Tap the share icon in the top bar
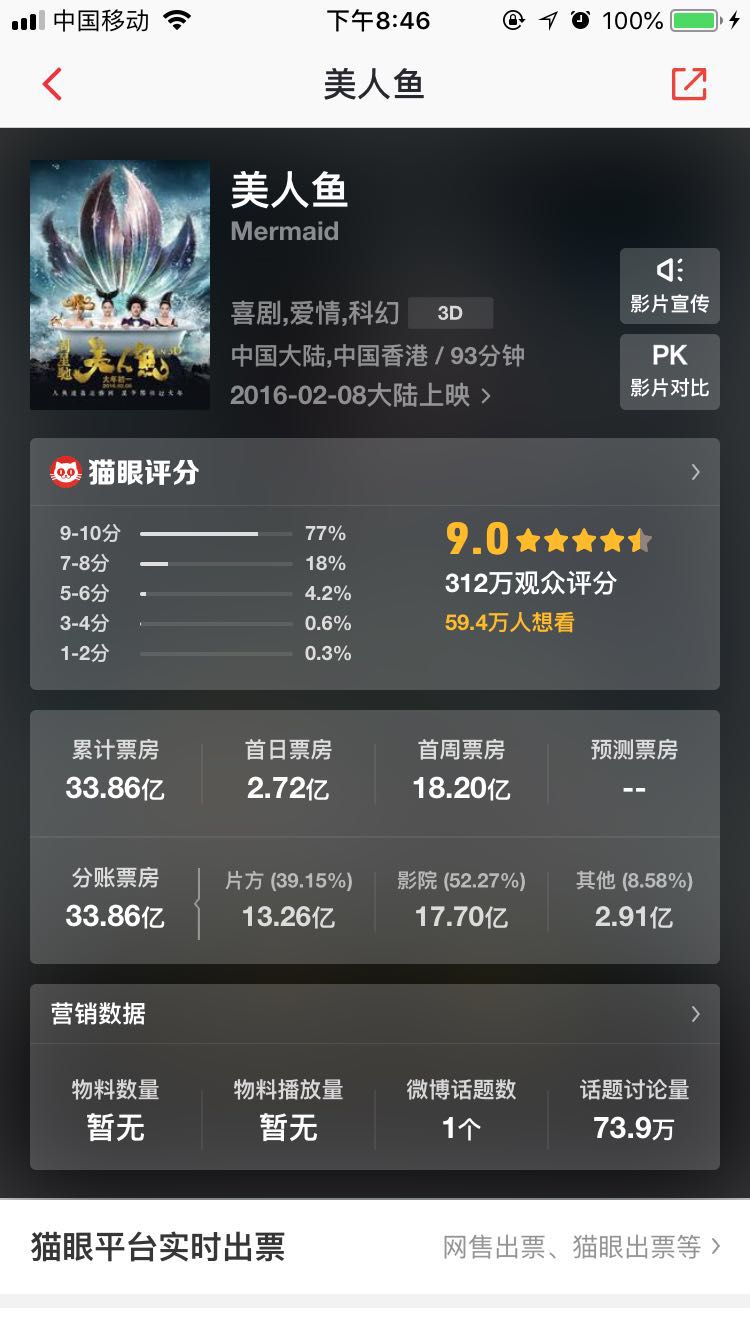 pos(689,85)
